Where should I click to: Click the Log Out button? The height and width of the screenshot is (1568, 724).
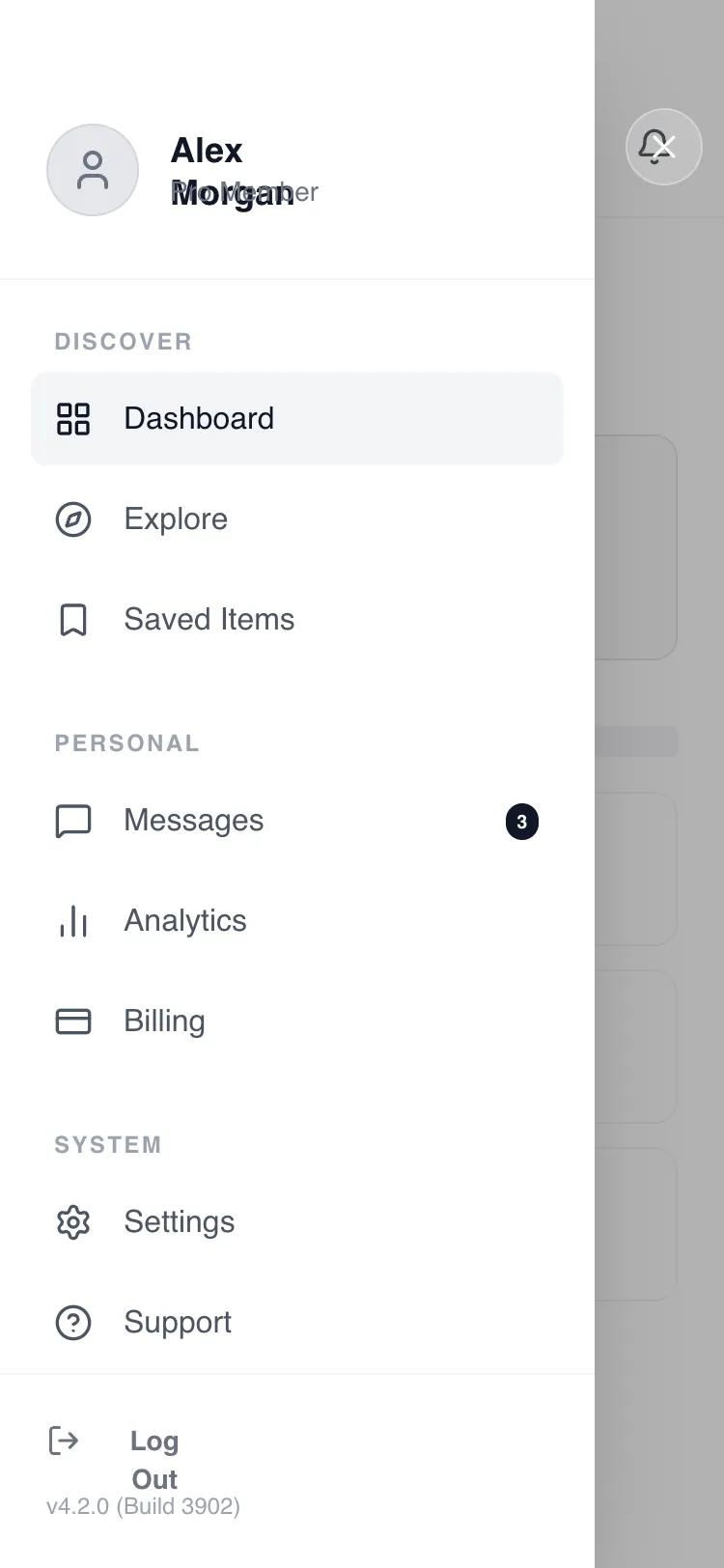(153, 1460)
